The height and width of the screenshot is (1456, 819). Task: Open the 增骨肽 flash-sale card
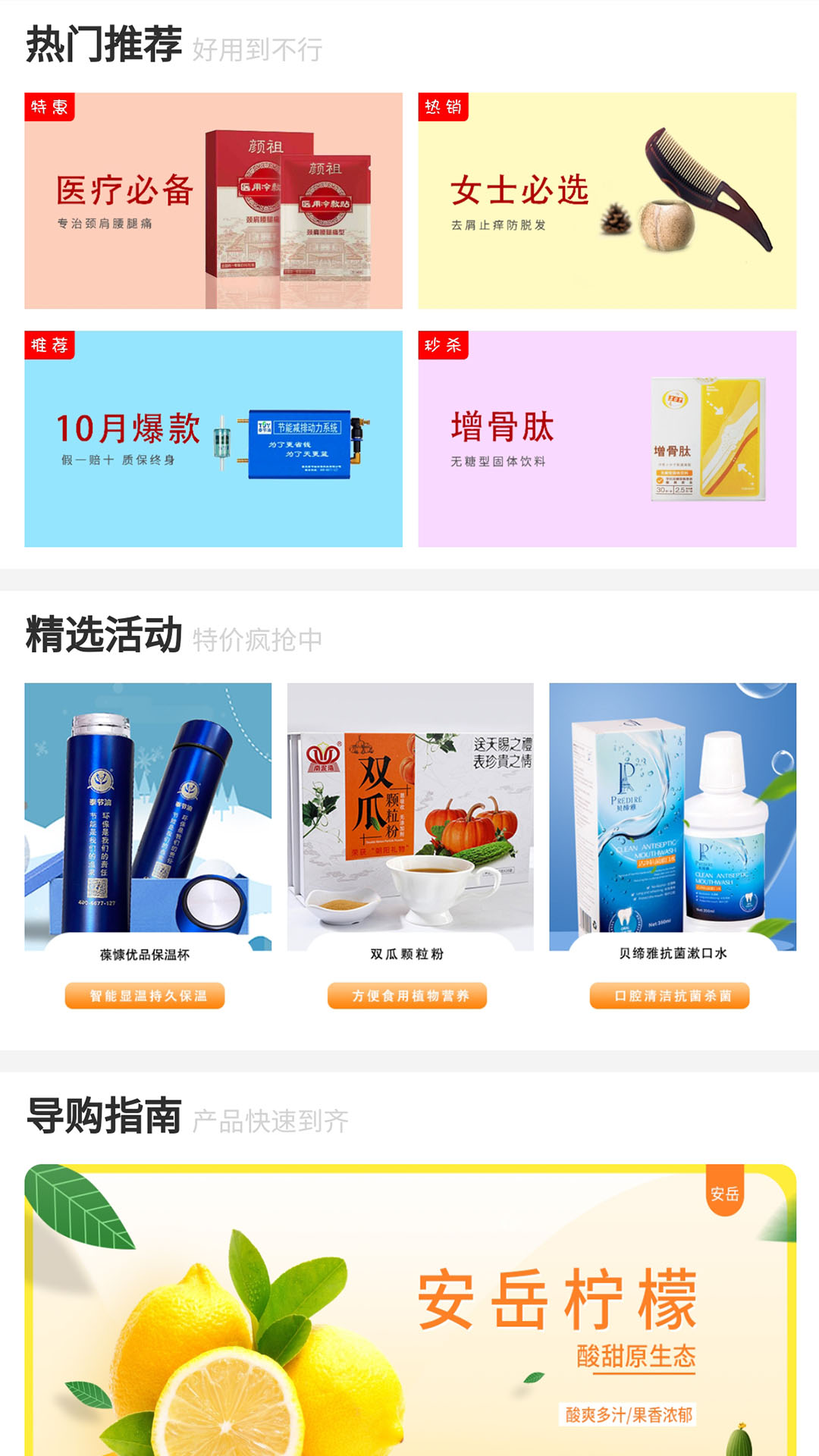[607, 438]
